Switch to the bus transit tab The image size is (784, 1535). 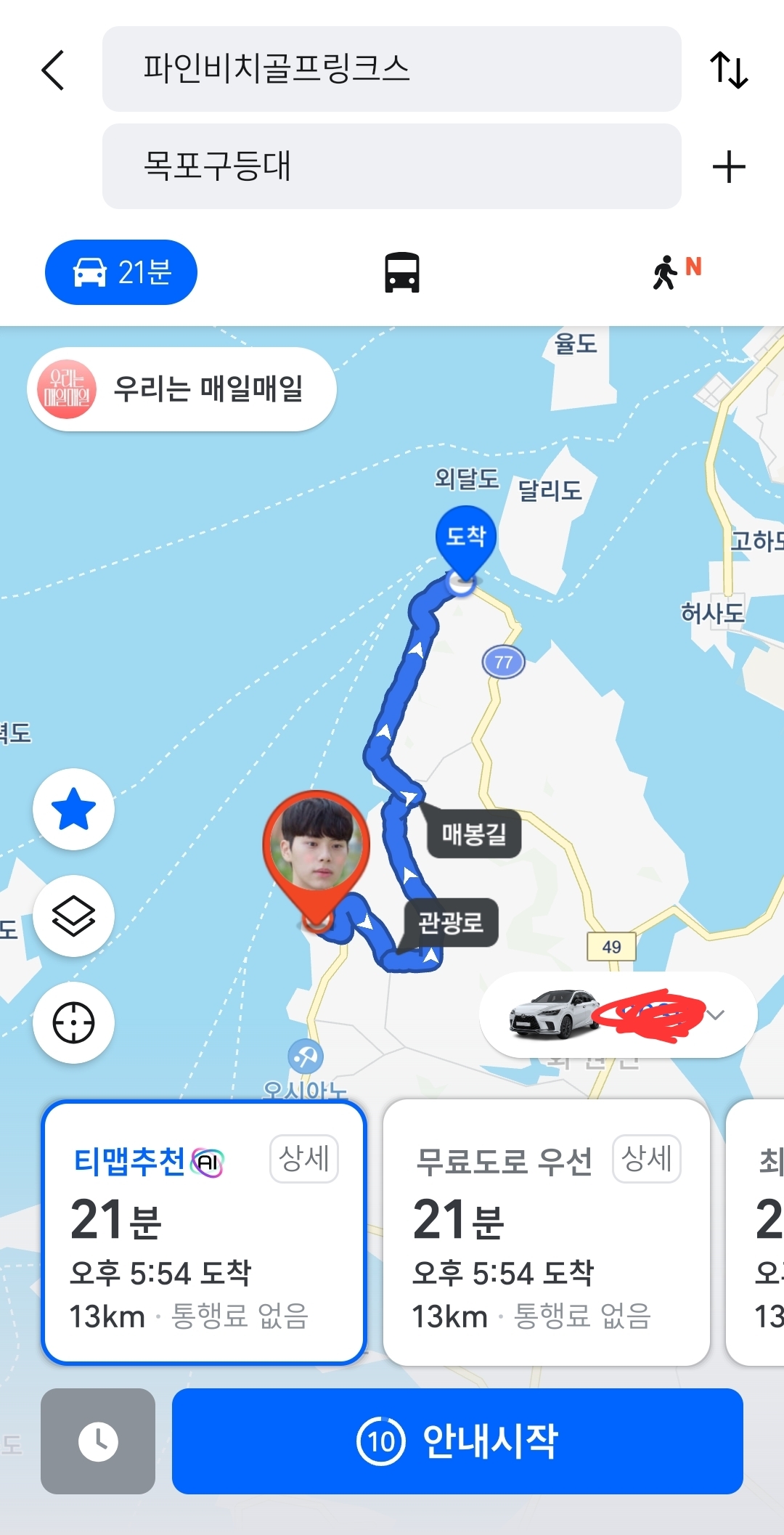pos(401,272)
